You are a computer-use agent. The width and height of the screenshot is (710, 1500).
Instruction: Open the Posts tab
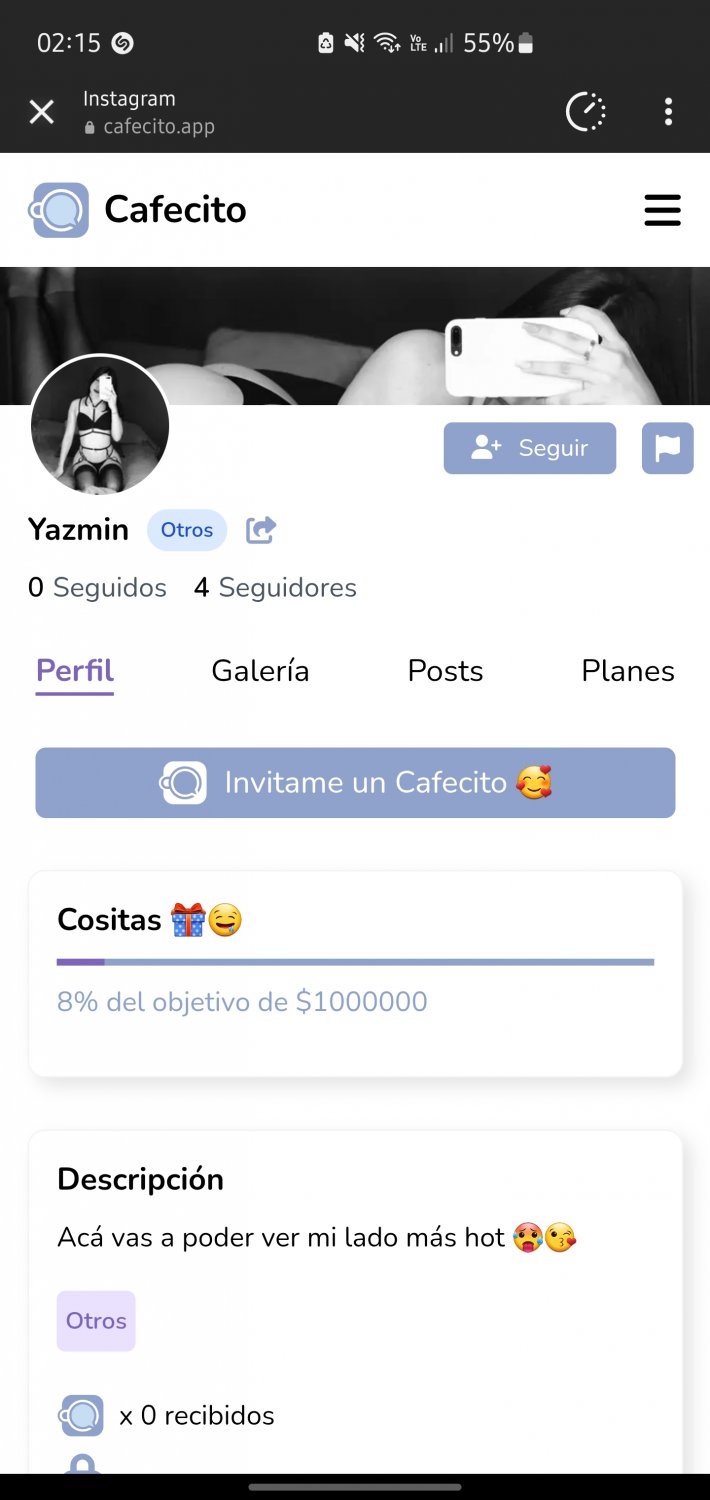(x=445, y=671)
